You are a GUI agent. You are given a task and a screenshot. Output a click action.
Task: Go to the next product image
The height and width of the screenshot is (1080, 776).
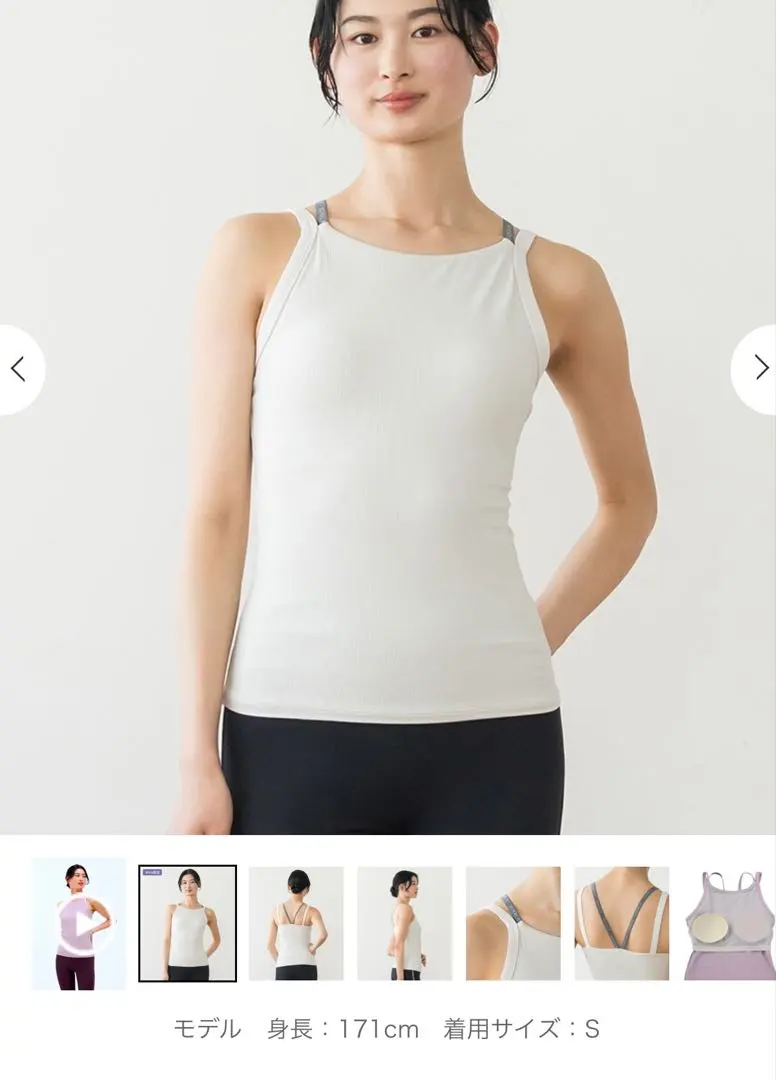tap(759, 369)
